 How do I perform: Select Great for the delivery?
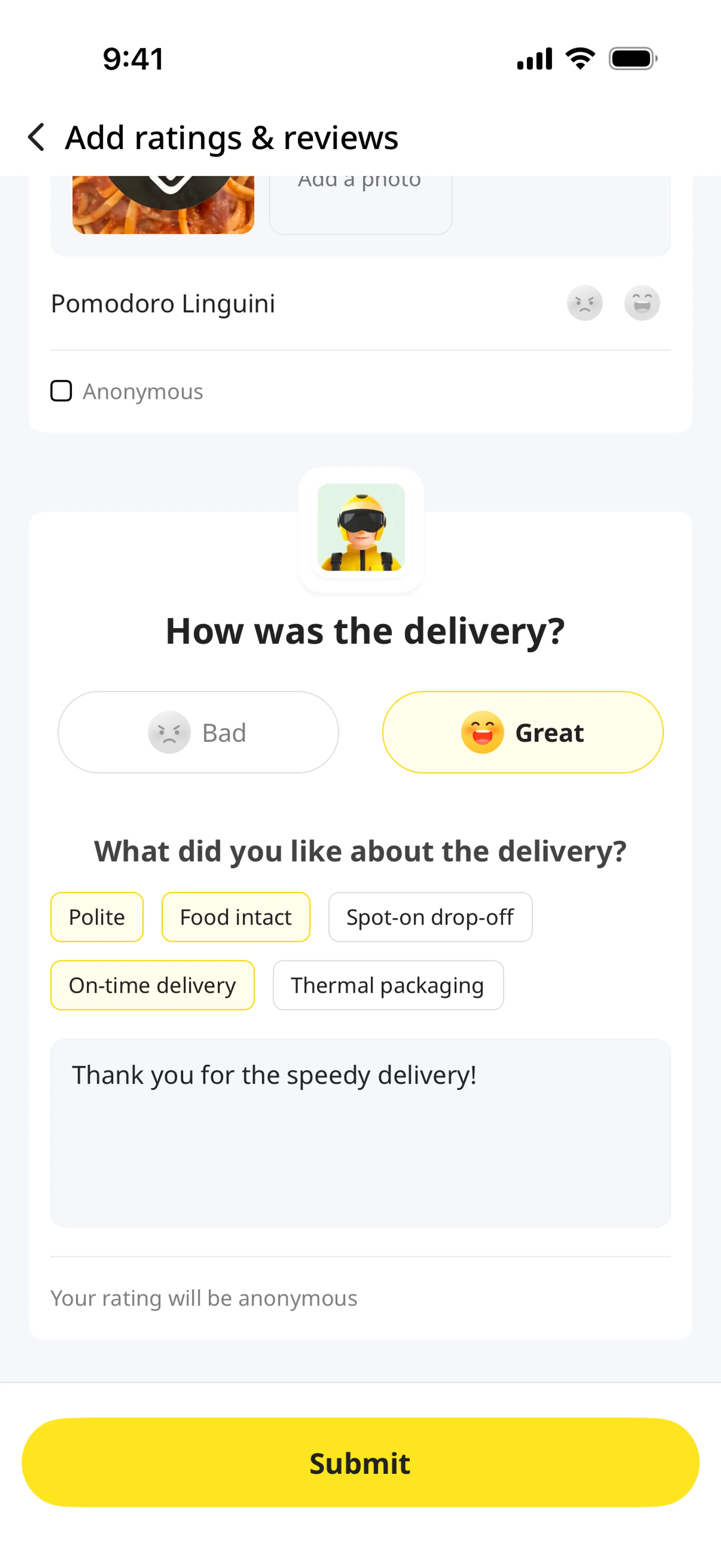[523, 732]
